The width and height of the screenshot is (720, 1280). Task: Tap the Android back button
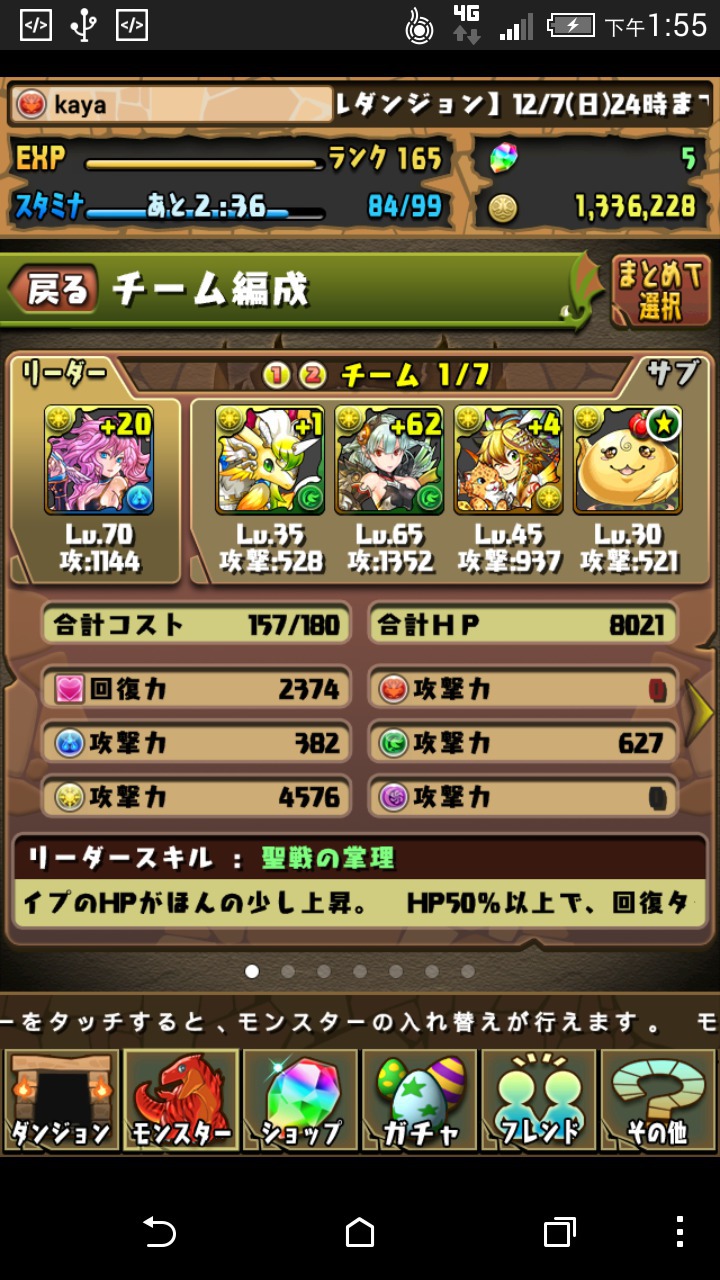coord(160,1232)
